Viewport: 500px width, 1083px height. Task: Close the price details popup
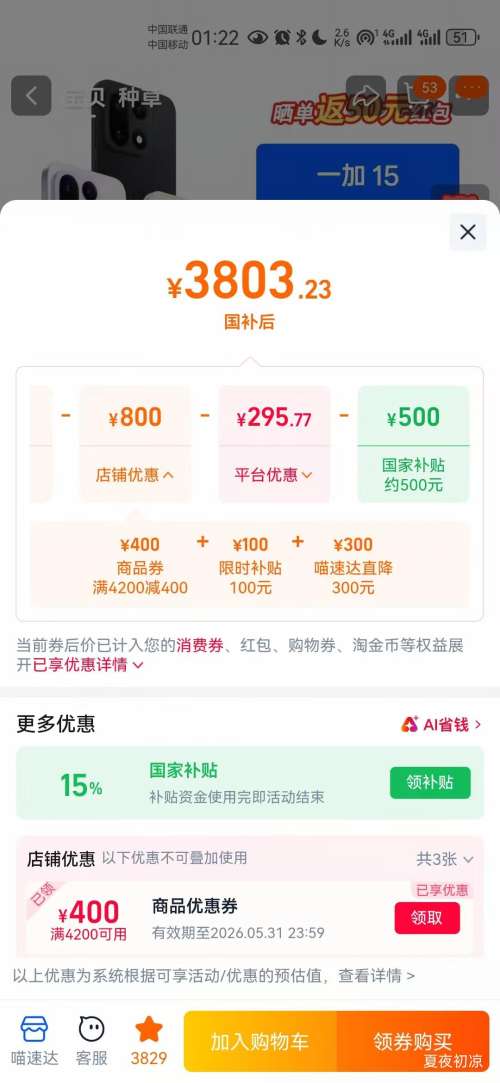[x=468, y=232]
